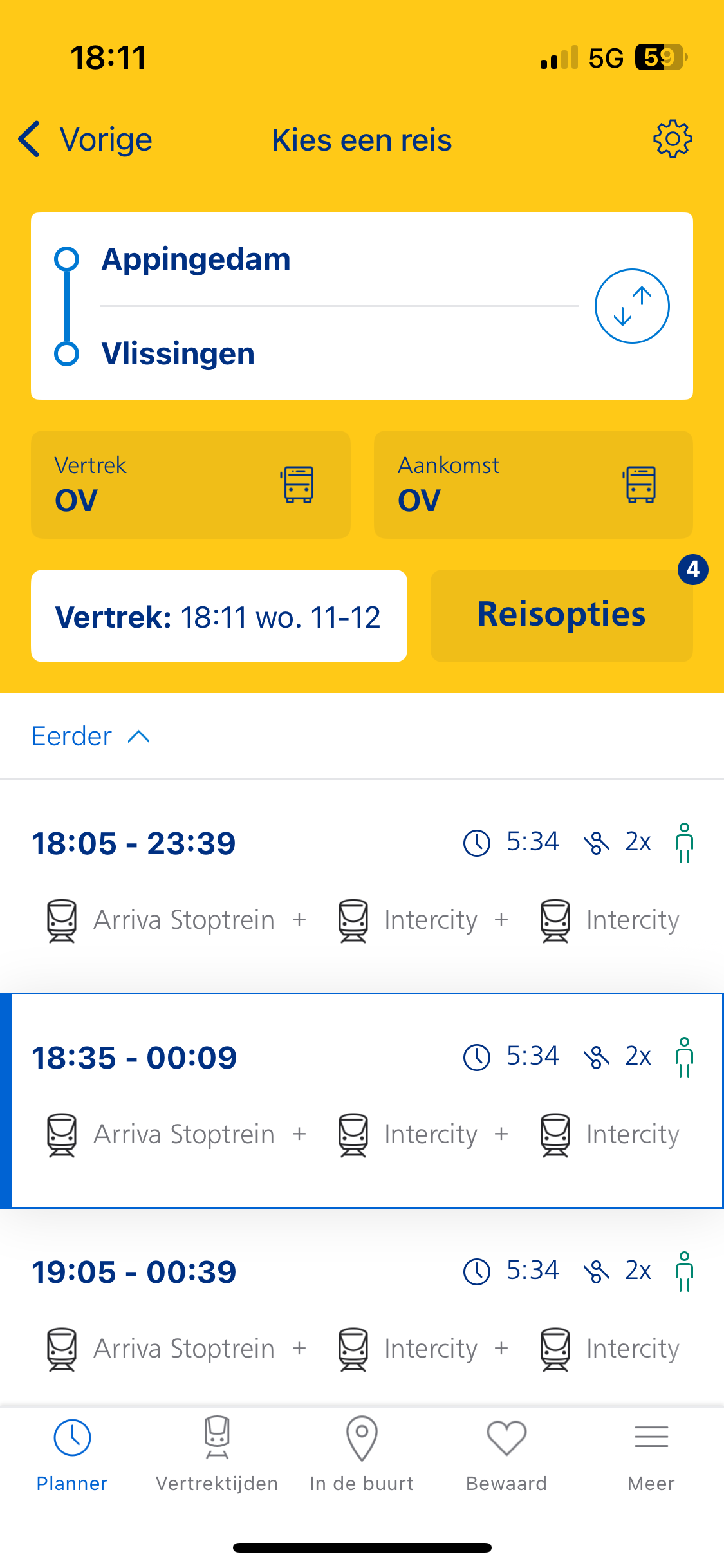This screenshot has height=1568, width=724.
Task: Select the 18:35 - 00:09 trip
Action: pos(362,1101)
